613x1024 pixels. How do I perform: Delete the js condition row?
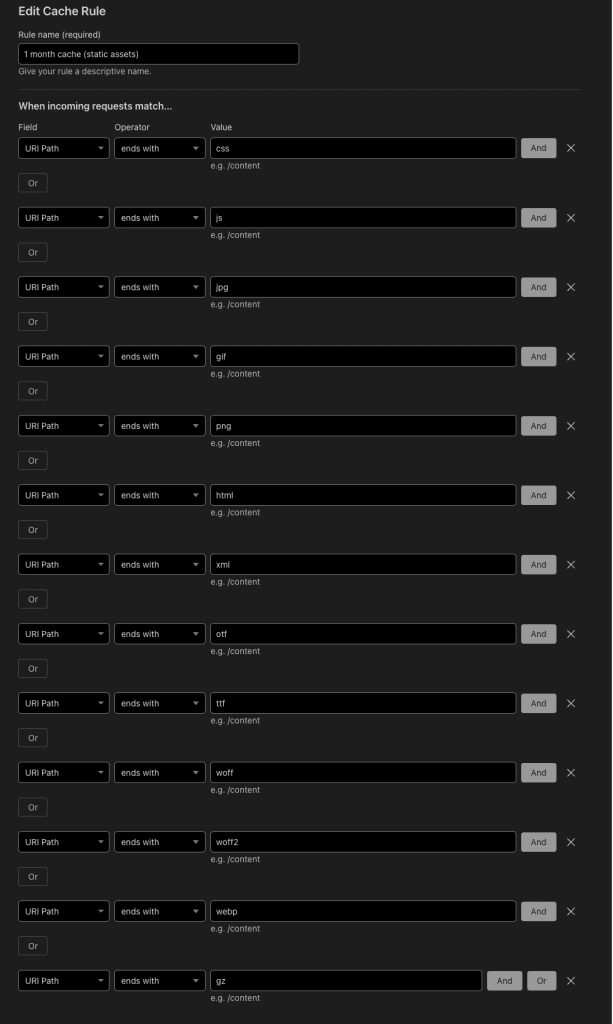pyautogui.click(x=571, y=218)
